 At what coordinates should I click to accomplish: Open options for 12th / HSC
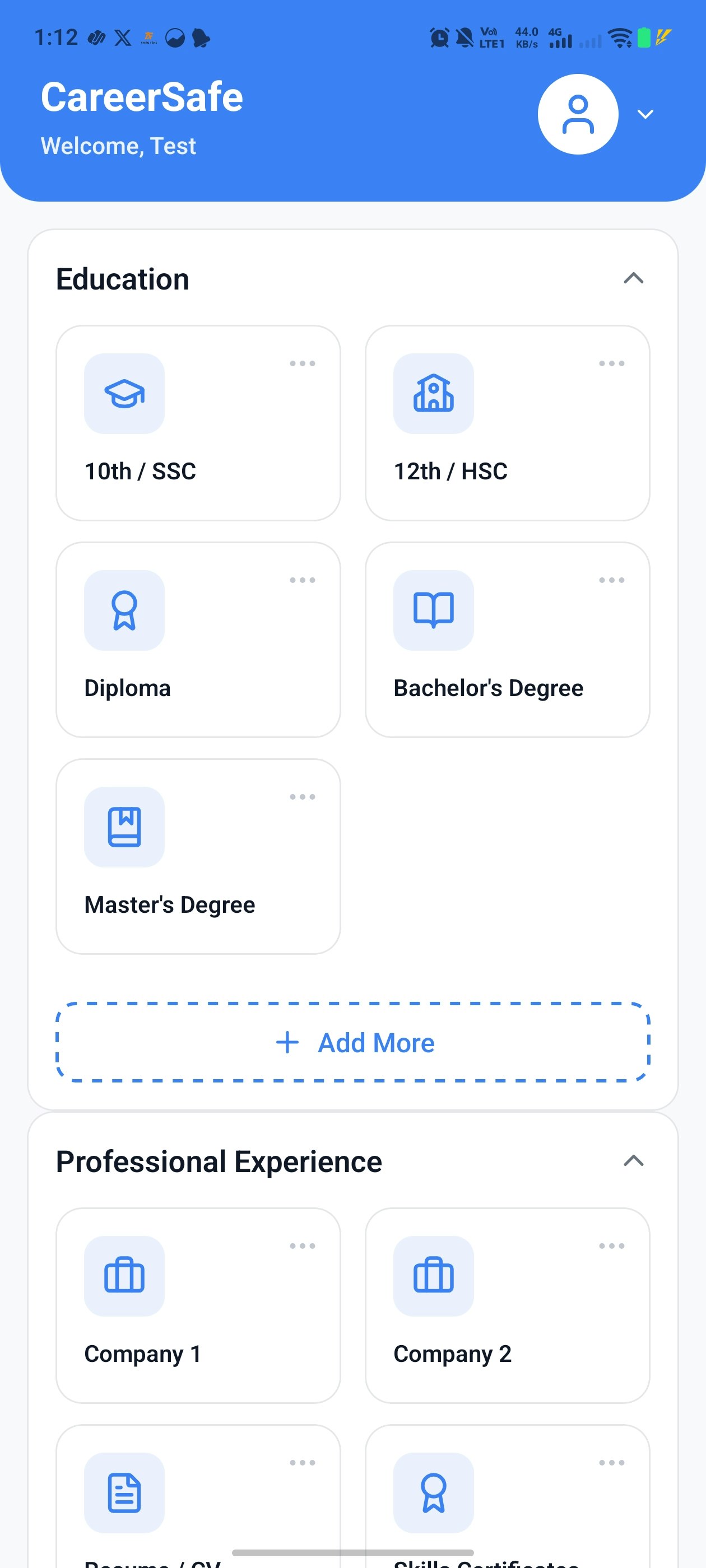click(x=611, y=363)
